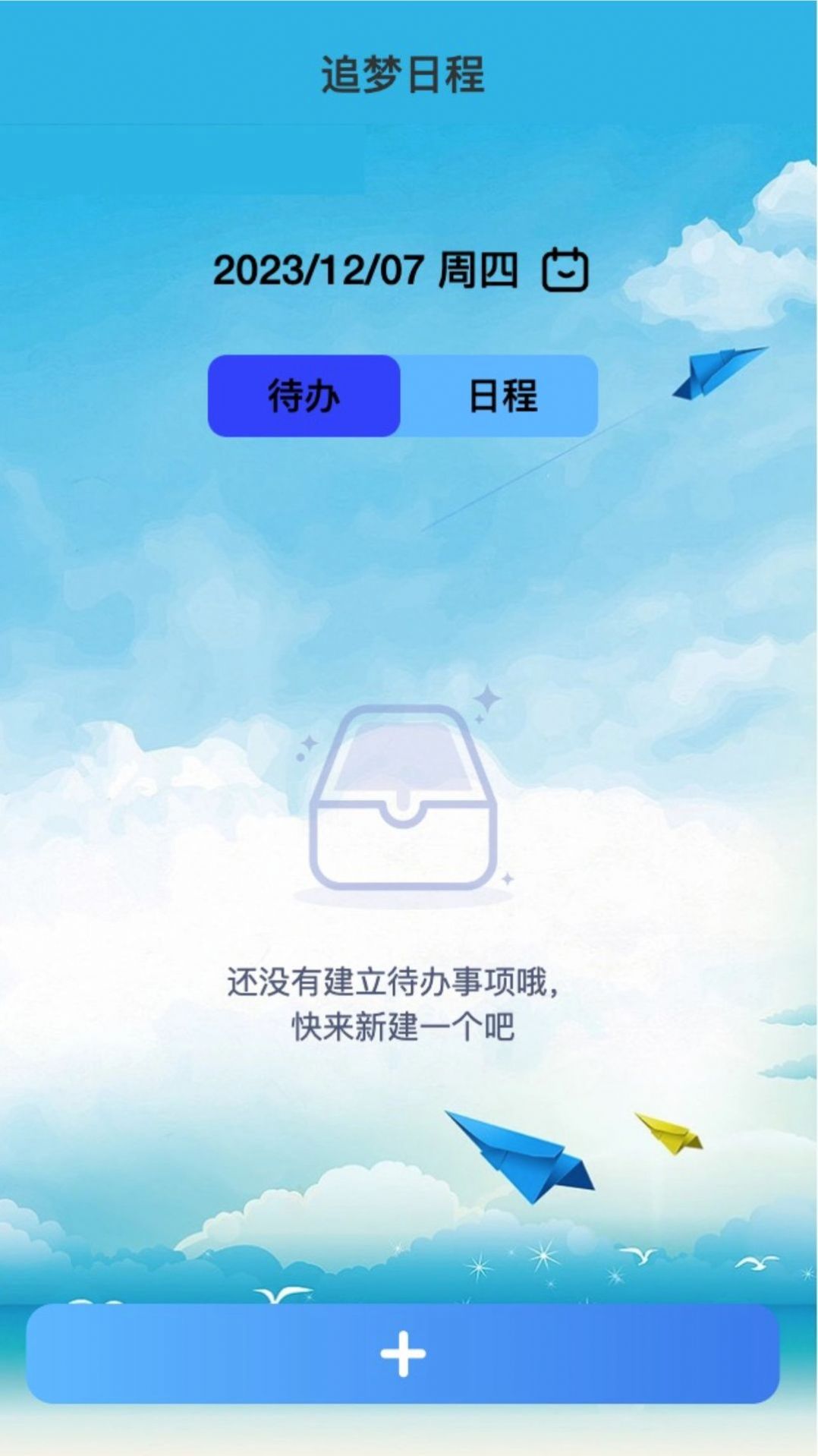Add a new to-do with the plus button
The width and height of the screenshot is (818, 1456).
403,1354
